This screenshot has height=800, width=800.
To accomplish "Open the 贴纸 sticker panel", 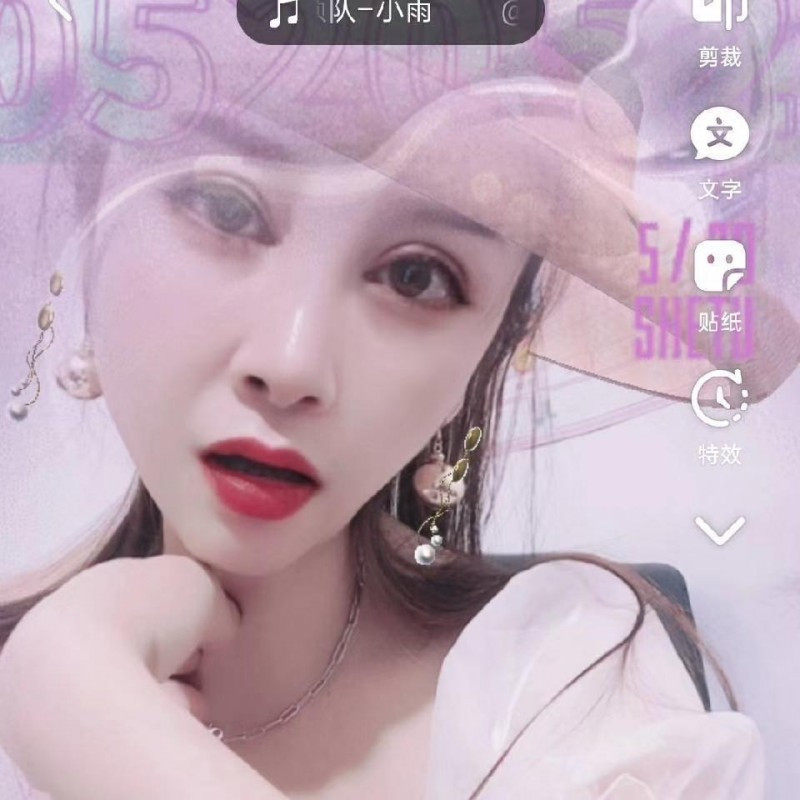I will pos(720,285).
